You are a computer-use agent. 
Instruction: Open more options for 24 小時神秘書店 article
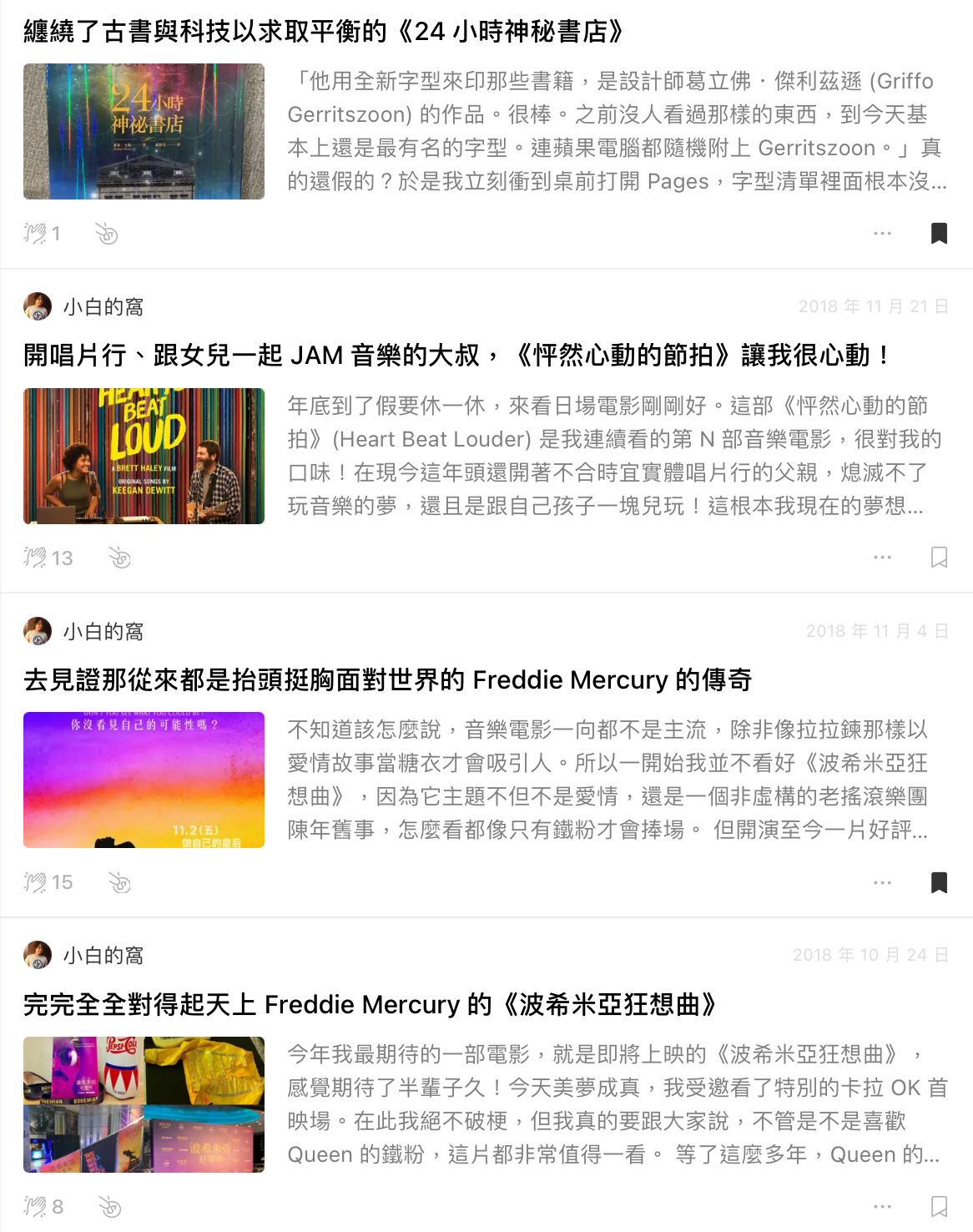point(882,233)
